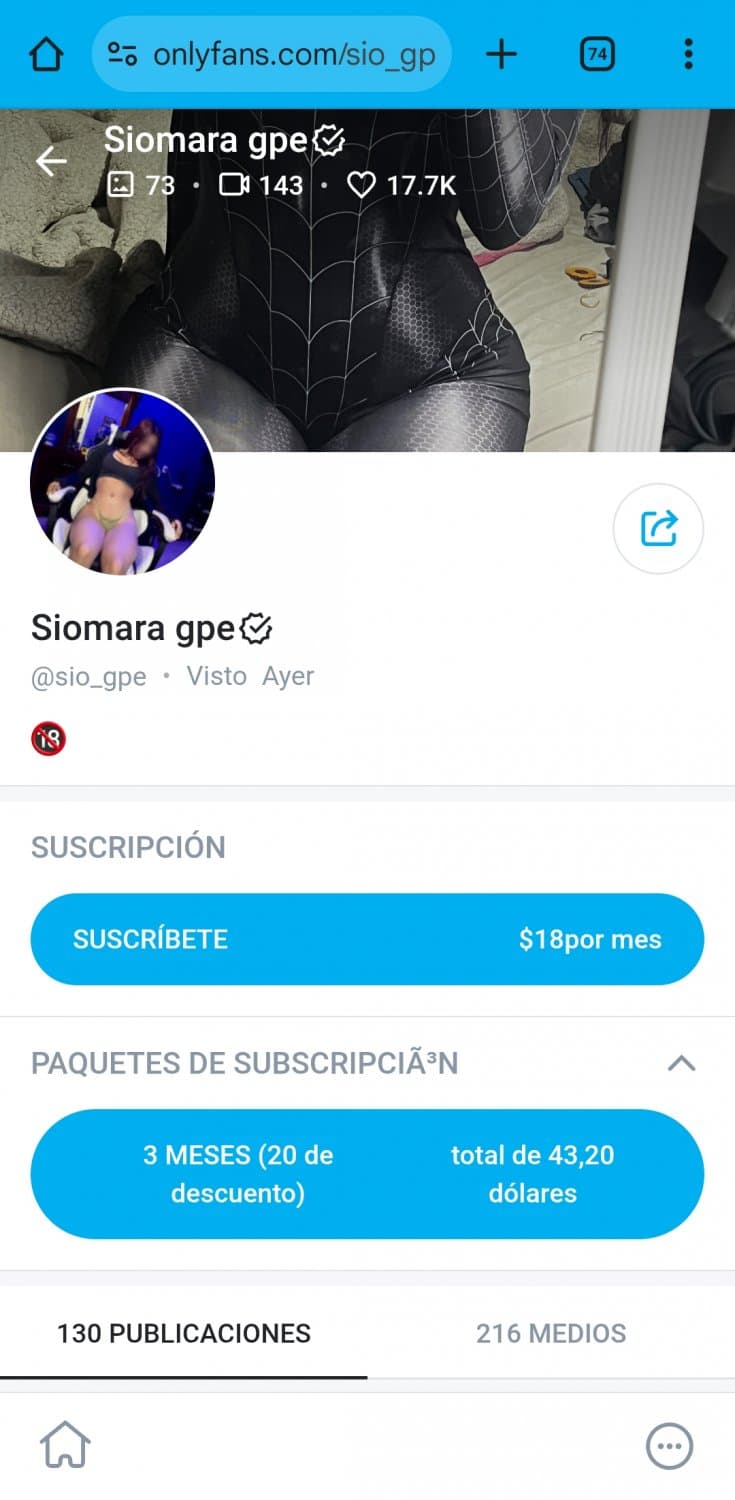735x1500 pixels.
Task: Open the browser's three-dot menu
Action: [688, 55]
